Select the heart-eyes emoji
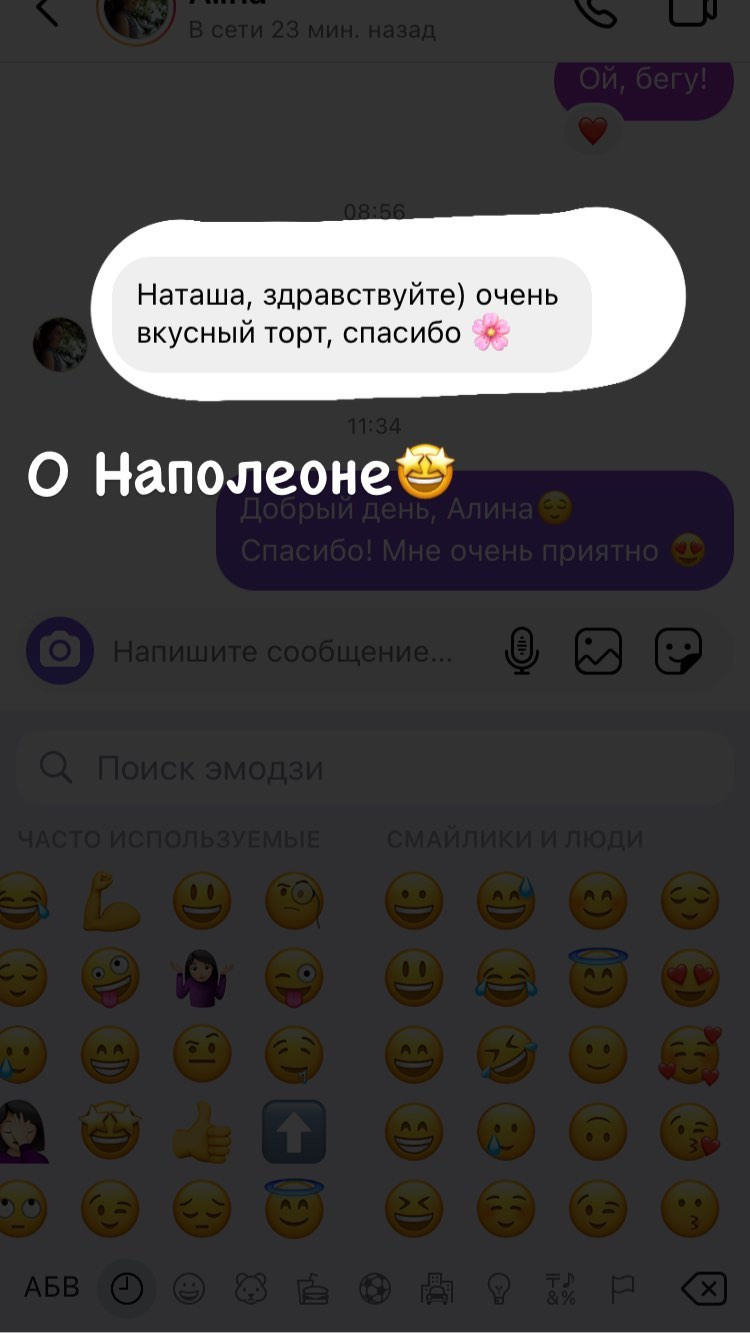This screenshot has width=750, height=1333. coord(688,977)
